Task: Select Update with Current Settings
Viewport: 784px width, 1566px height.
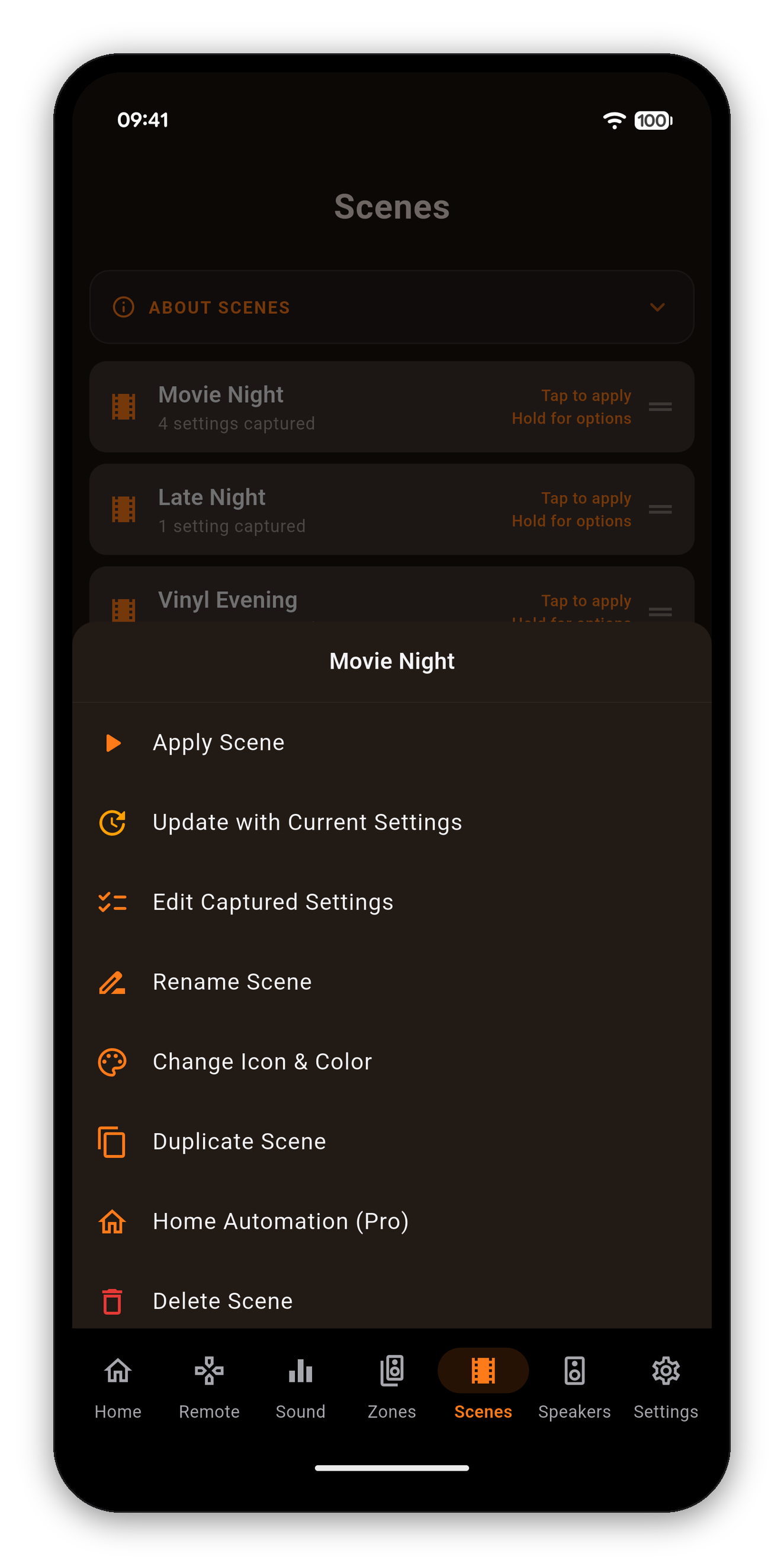Action: point(391,822)
